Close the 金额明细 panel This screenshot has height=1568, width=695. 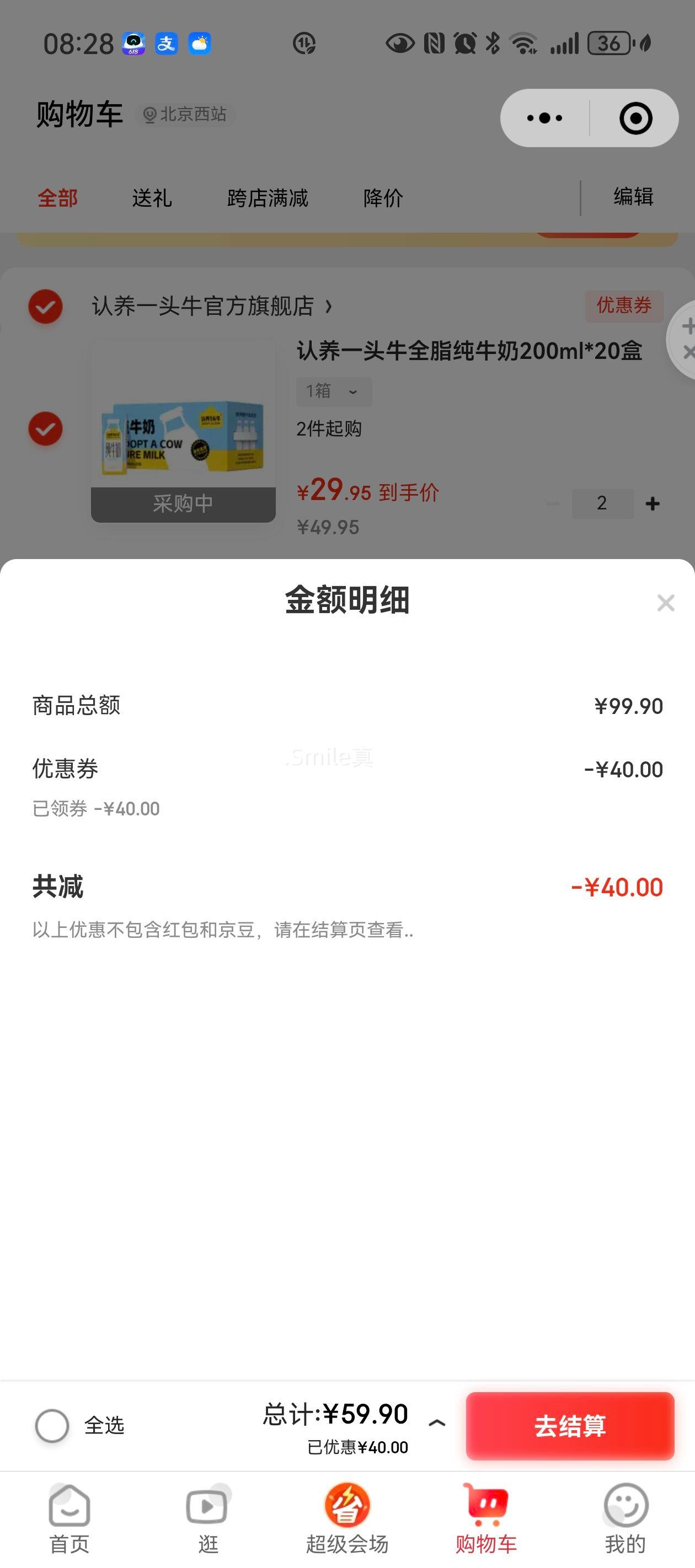coord(665,603)
